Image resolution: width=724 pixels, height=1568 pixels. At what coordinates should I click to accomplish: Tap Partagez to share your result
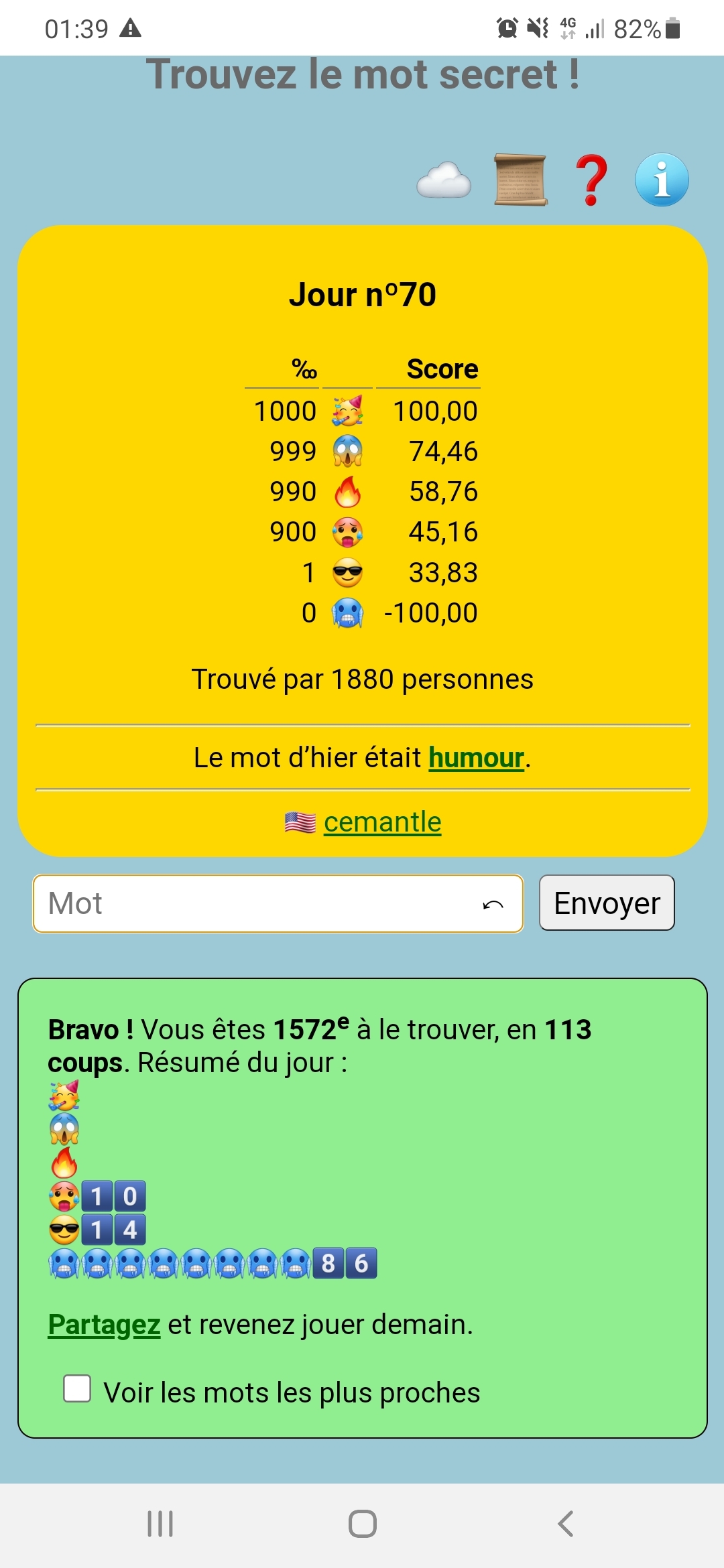pyautogui.click(x=104, y=1324)
